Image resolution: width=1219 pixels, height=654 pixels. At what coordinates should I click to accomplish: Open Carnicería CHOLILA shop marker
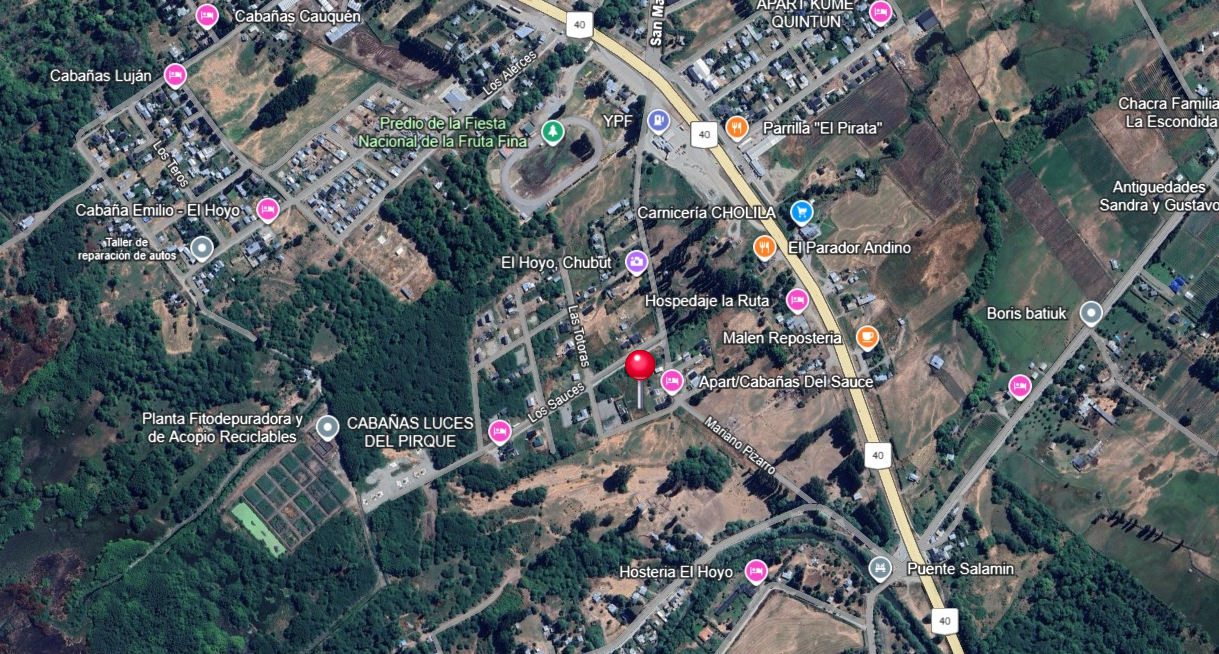pyautogui.click(x=801, y=211)
